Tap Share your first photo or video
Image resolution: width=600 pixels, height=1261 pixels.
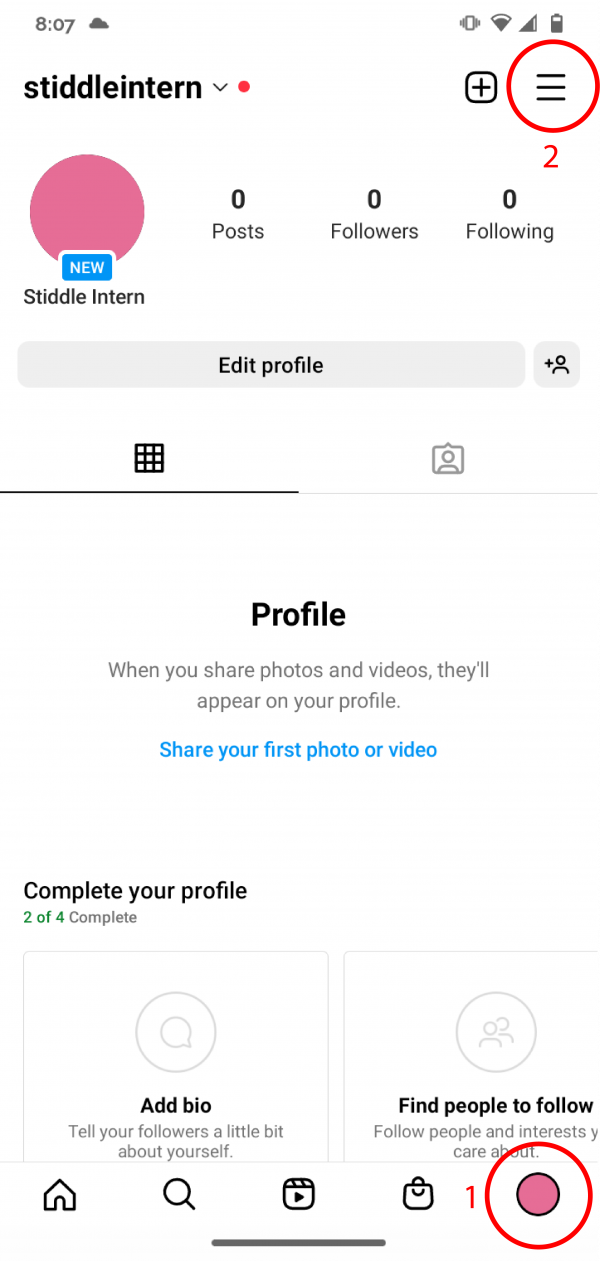(298, 750)
